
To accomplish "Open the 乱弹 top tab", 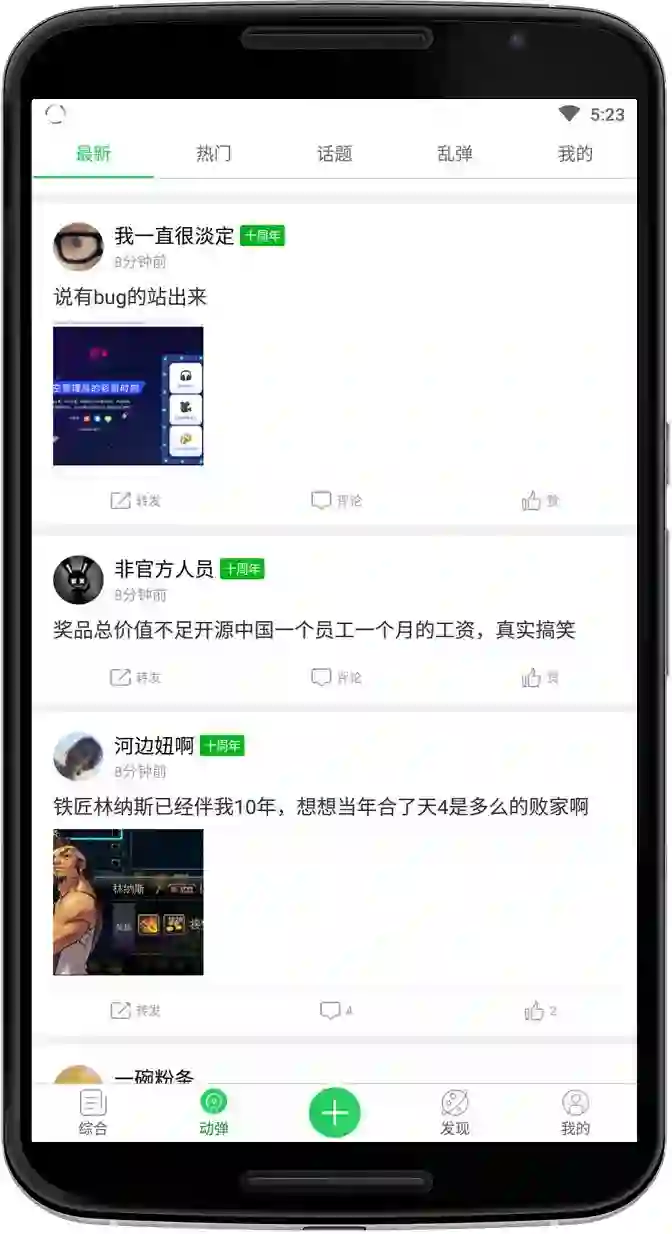I will (455, 154).
